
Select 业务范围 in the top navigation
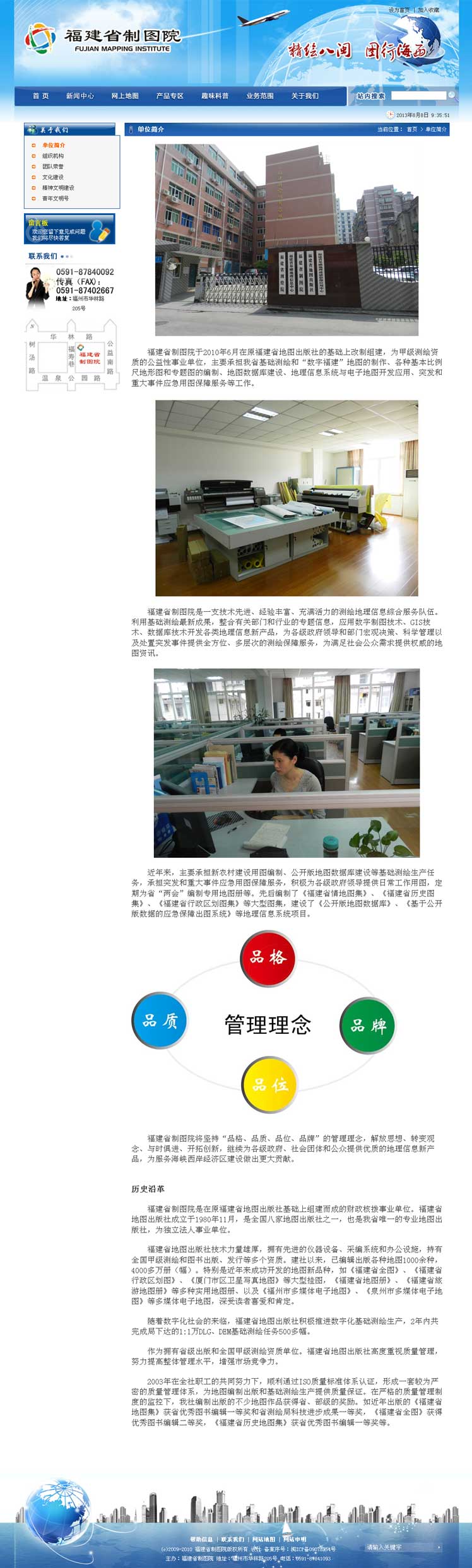260,96
